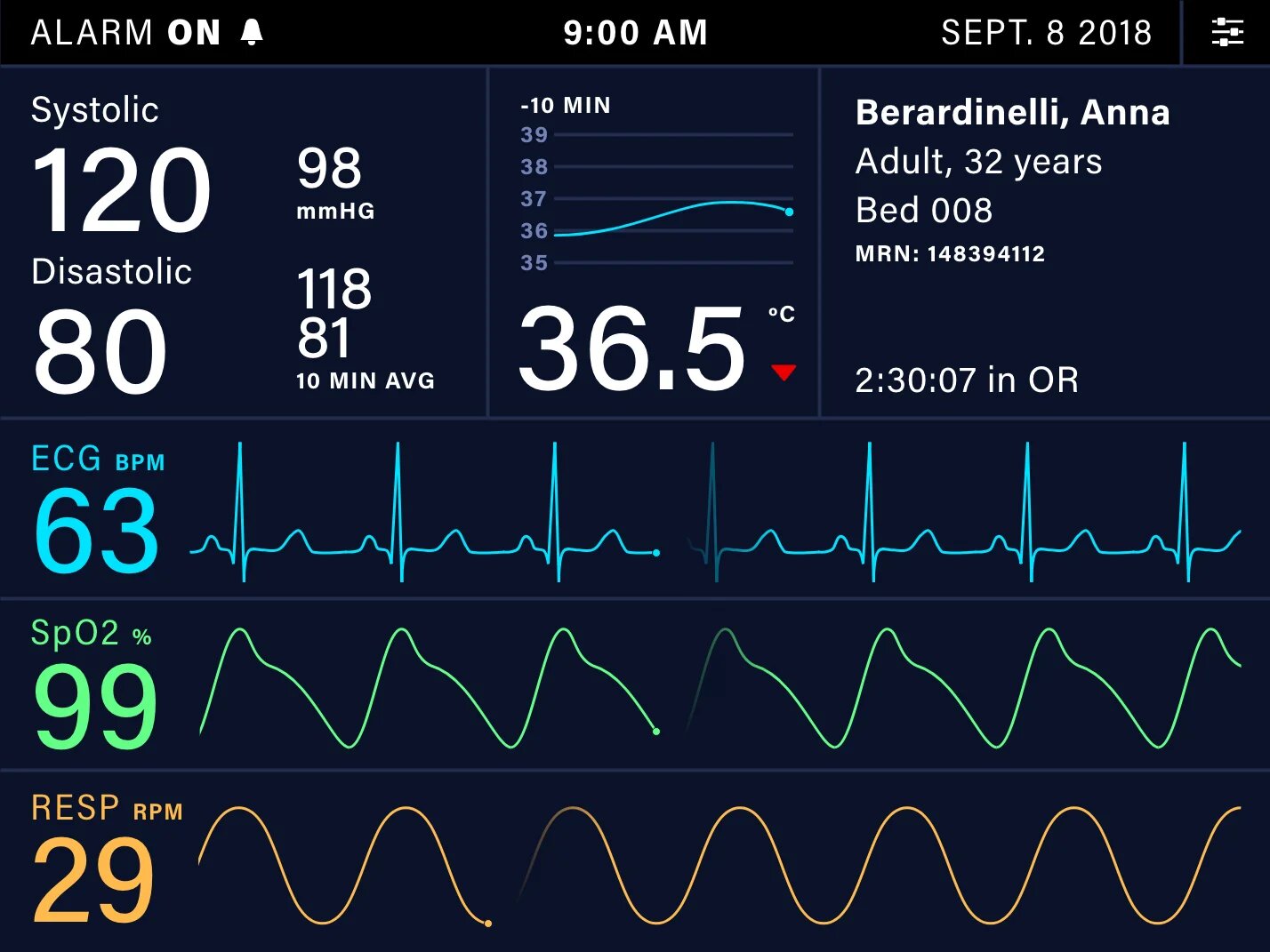Open the ECG BPM waveform panel
Screen dimensions: 1270x952
635,509
